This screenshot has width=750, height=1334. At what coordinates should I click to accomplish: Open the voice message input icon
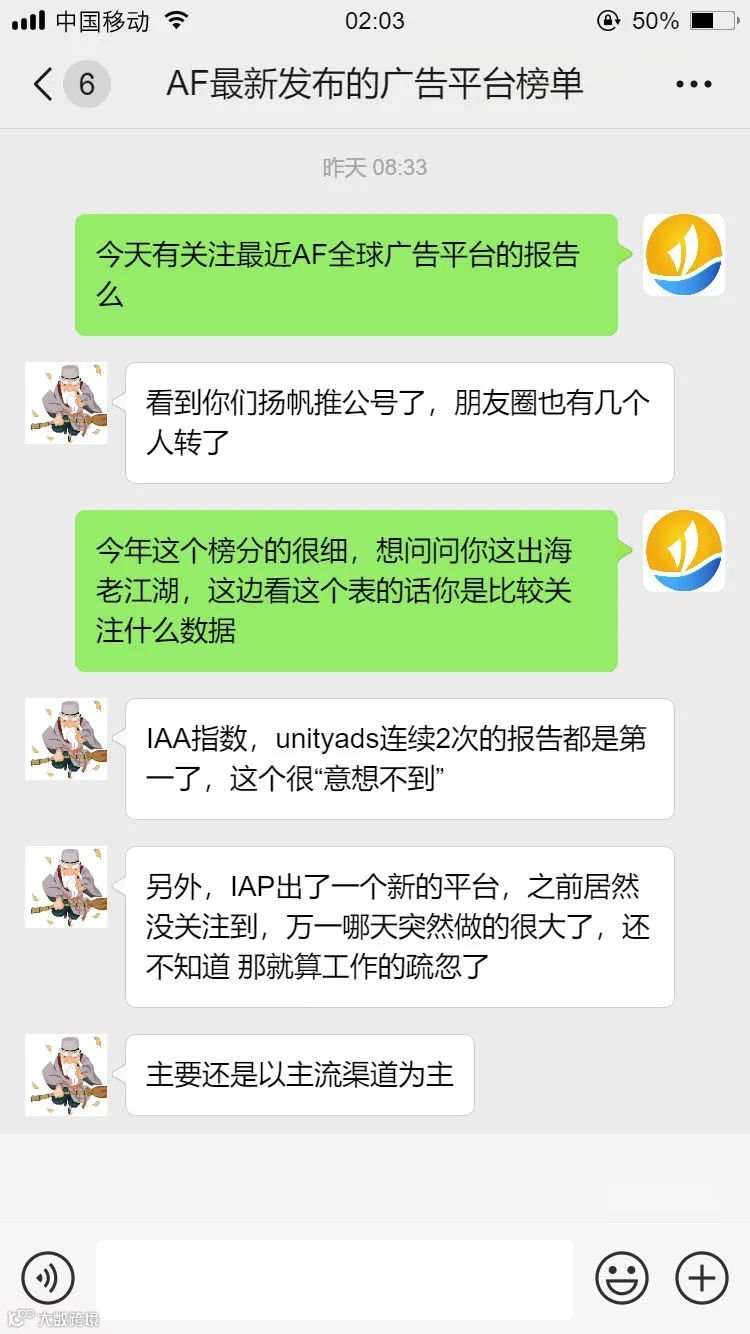(x=49, y=1278)
